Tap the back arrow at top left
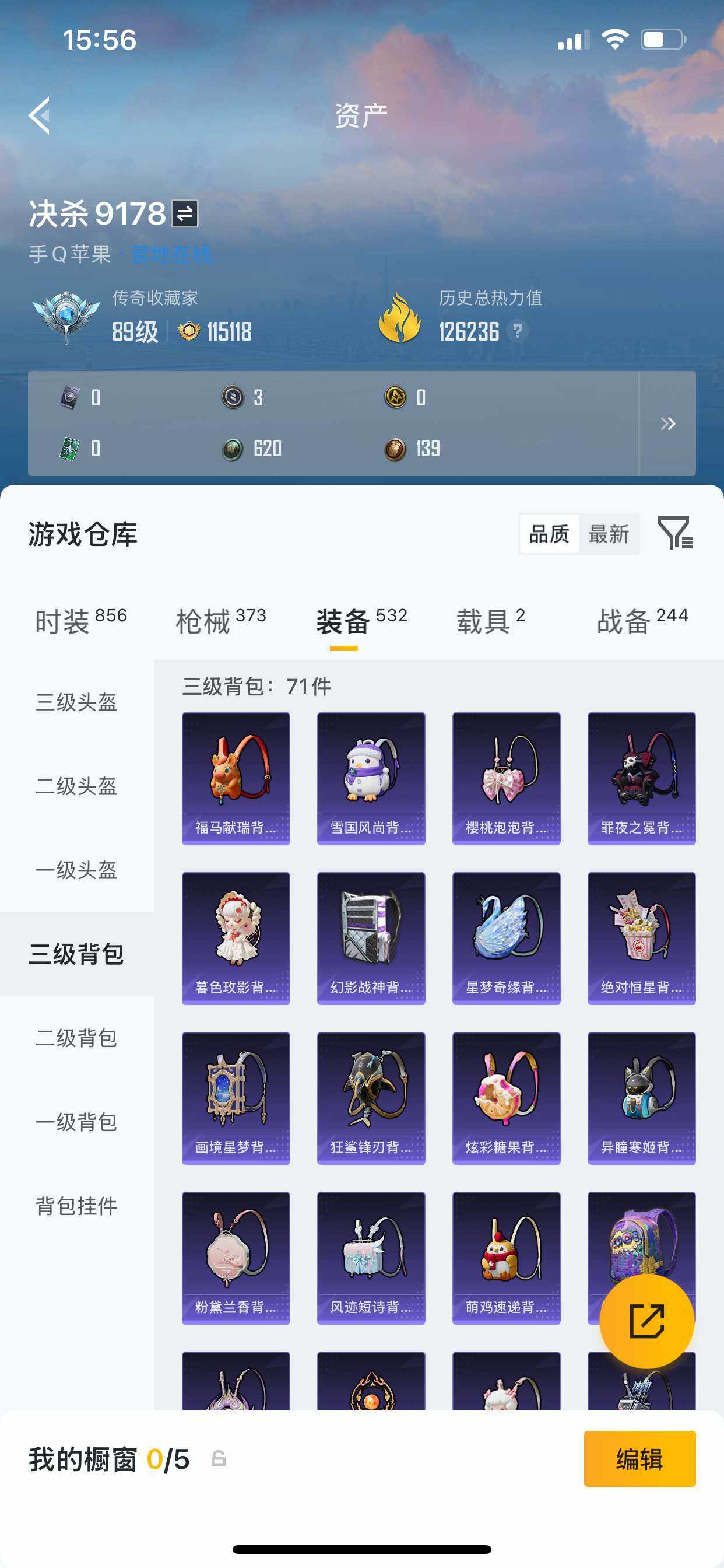This screenshot has height=1568, width=724. point(39,116)
